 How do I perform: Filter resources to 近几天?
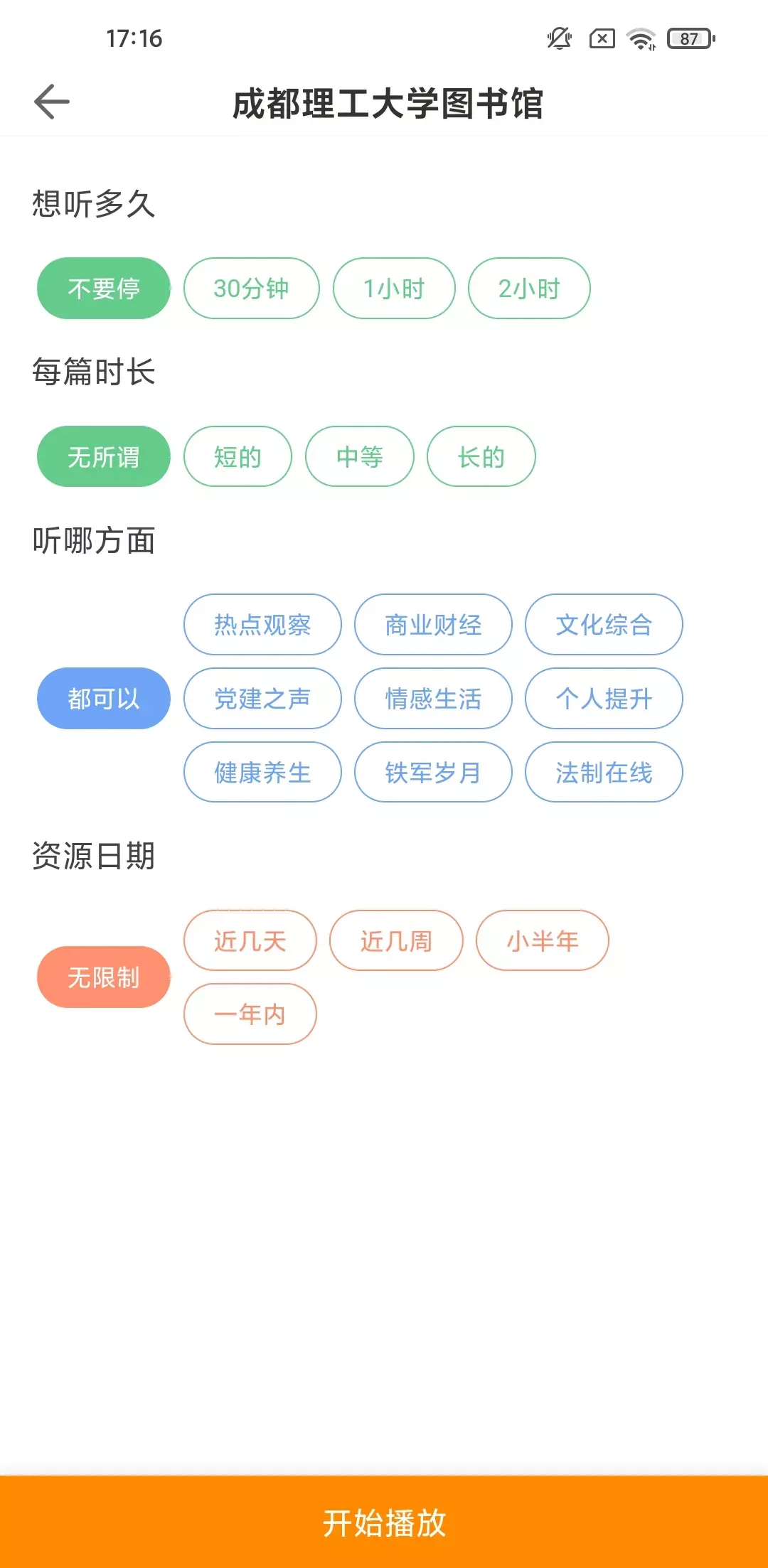(250, 941)
